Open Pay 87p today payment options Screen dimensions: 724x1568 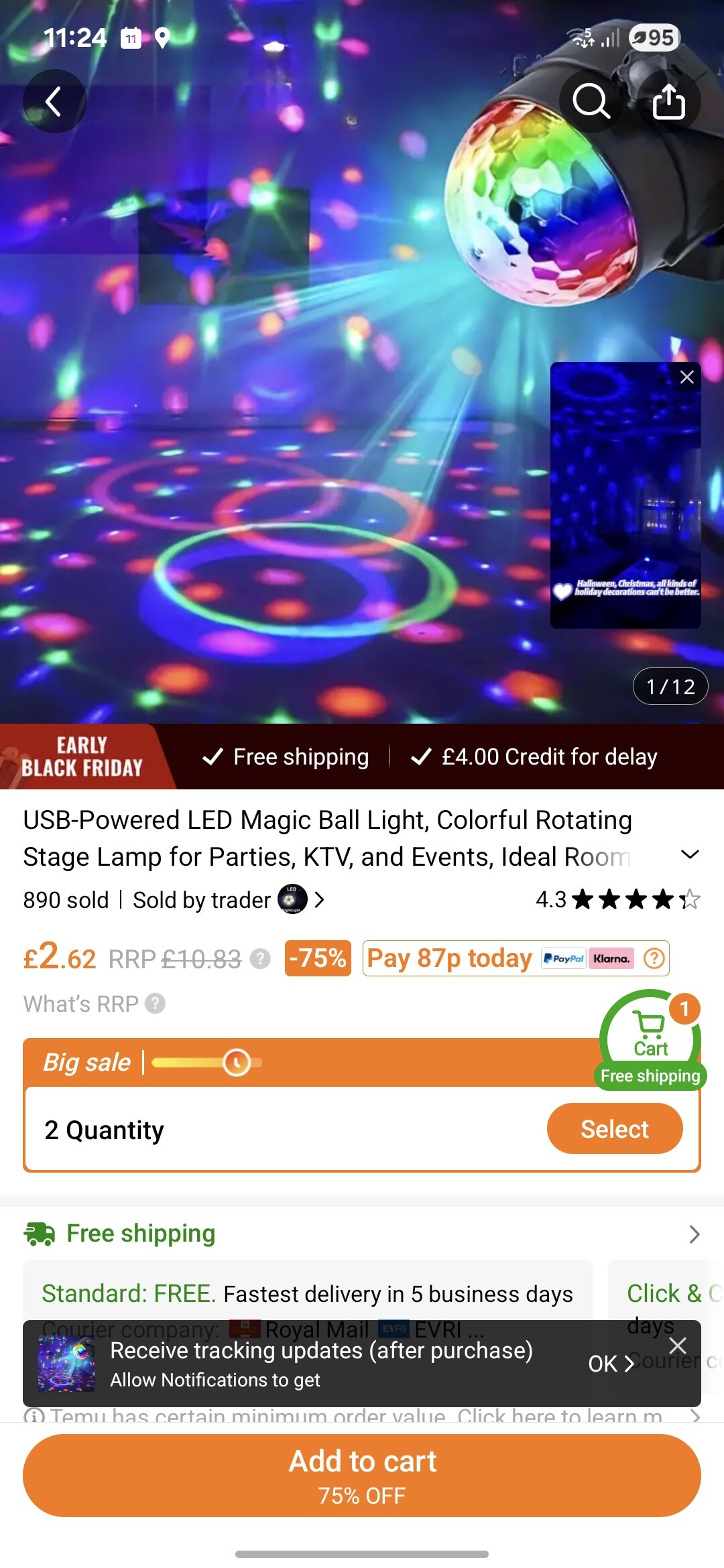[x=515, y=958]
